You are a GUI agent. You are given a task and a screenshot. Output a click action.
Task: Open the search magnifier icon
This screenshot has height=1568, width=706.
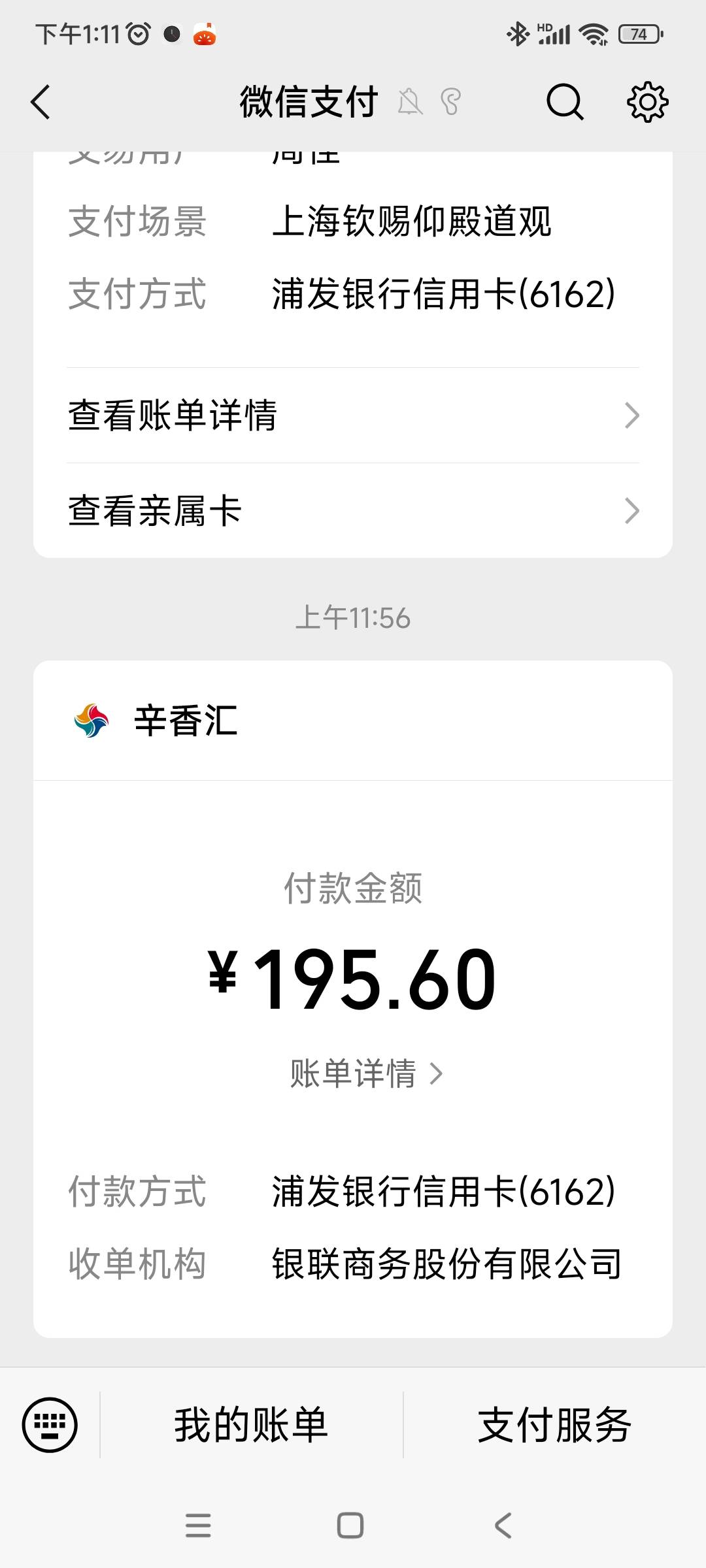(565, 102)
